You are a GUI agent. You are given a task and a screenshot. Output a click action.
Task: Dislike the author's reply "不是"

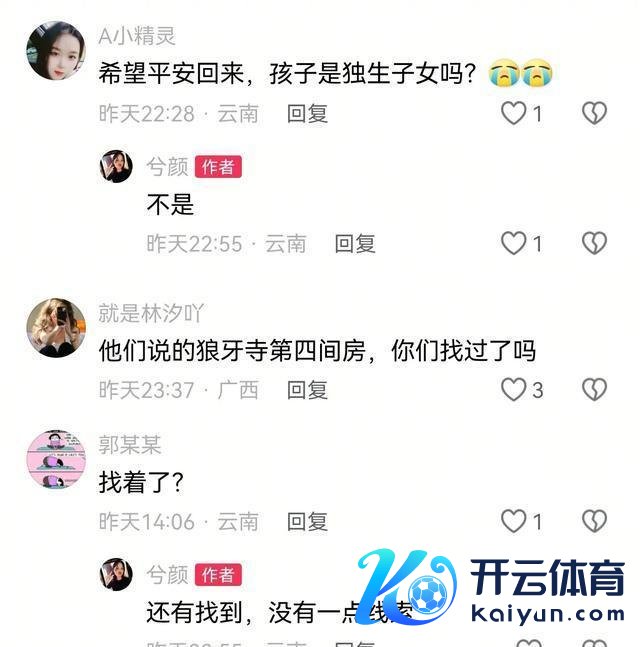pos(594,243)
